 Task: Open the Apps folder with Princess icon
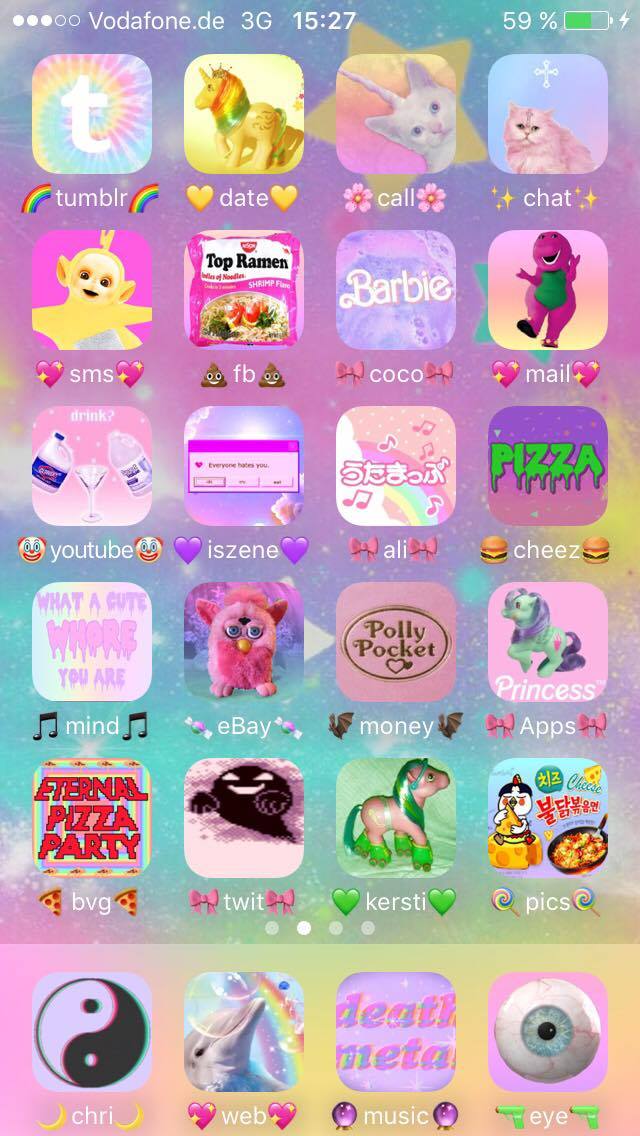tap(548, 642)
